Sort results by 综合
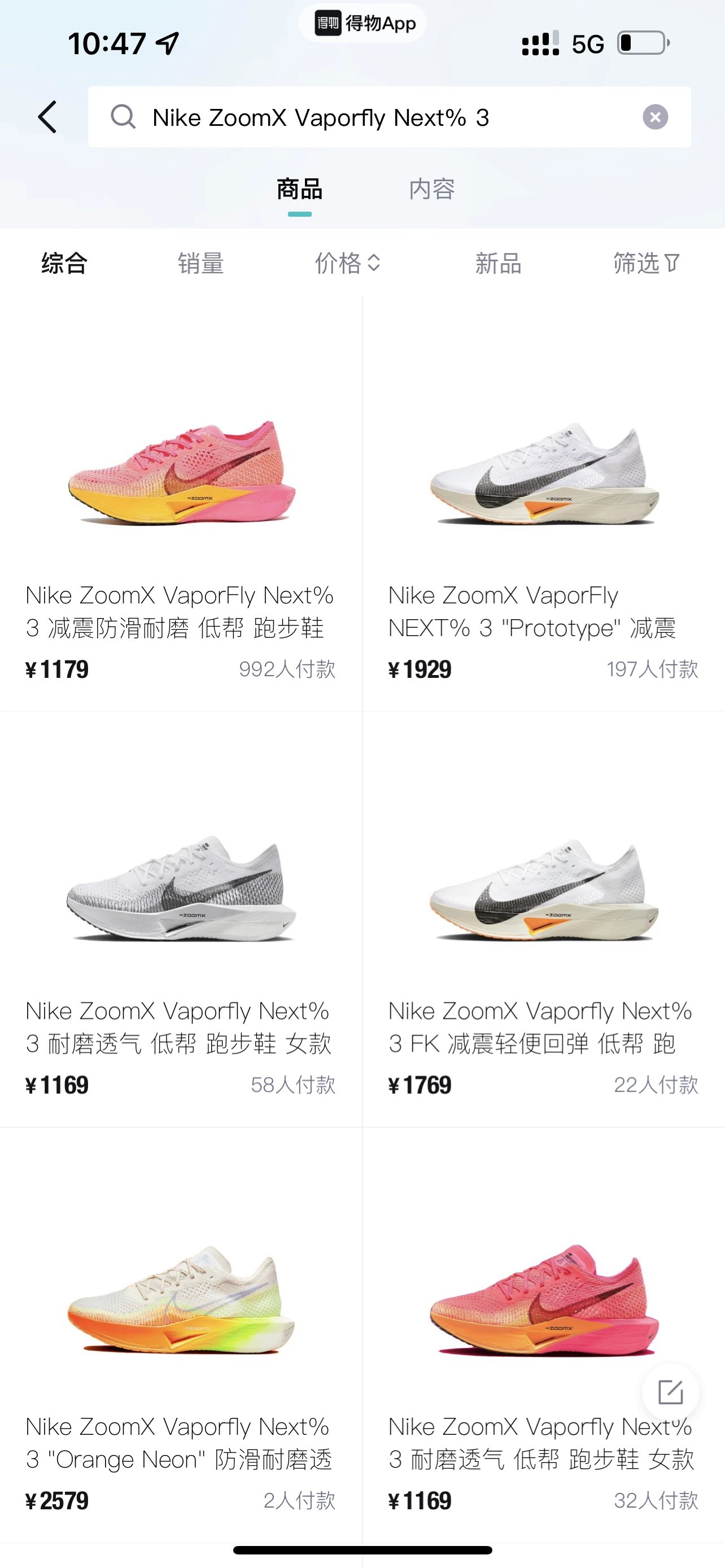Image resolution: width=725 pixels, height=1568 pixels. (x=64, y=264)
